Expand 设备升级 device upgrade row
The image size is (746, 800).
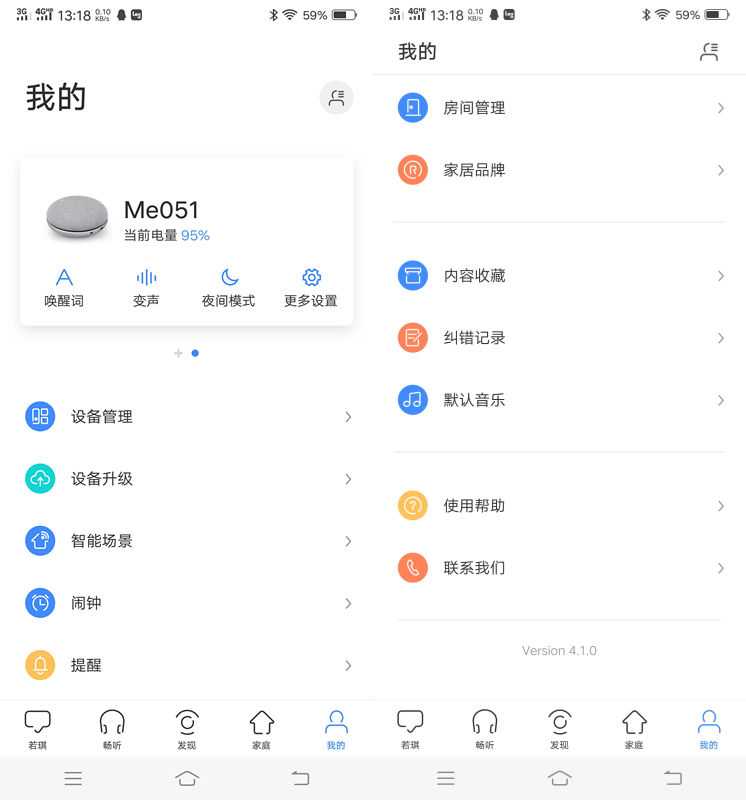click(x=186, y=478)
